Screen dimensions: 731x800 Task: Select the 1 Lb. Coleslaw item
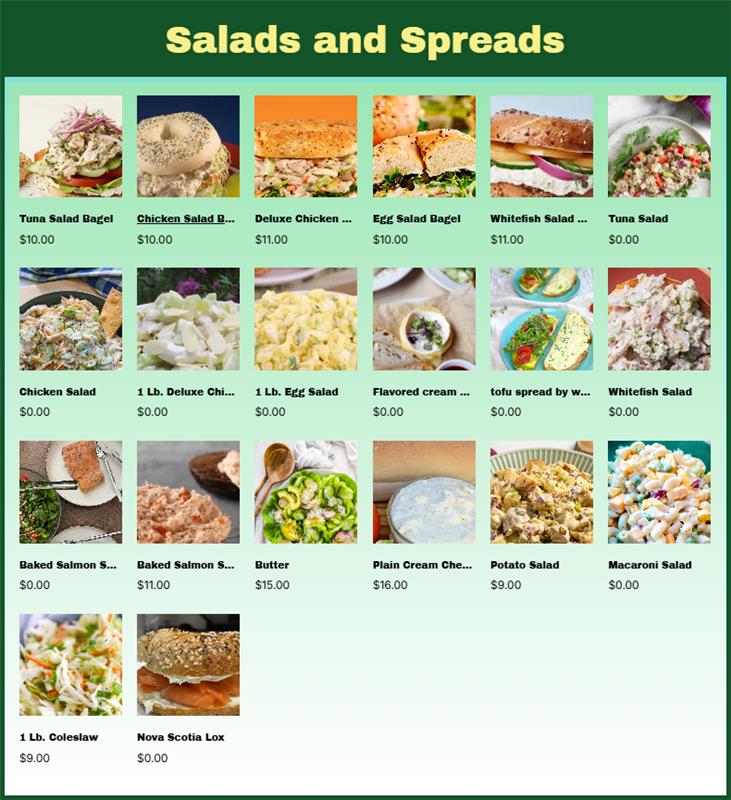tap(70, 665)
